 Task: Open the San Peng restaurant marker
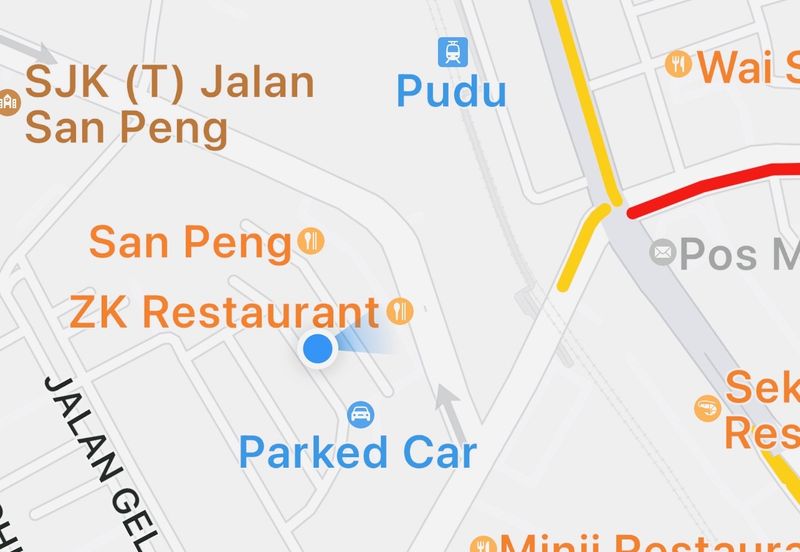tap(311, 241)
